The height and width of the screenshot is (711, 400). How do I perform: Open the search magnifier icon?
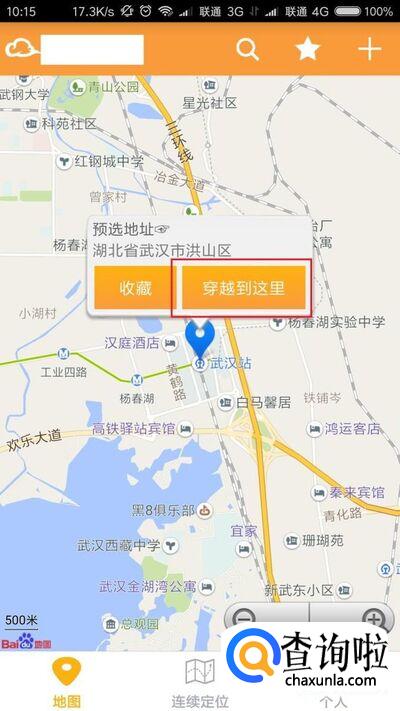(248, 49)
